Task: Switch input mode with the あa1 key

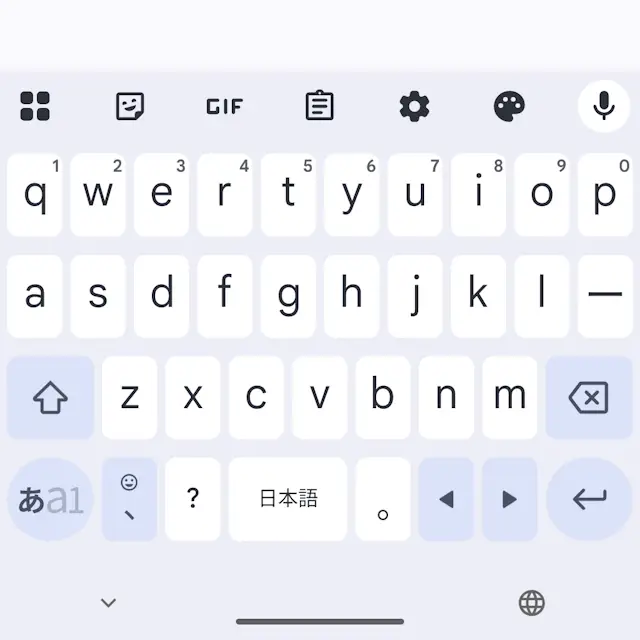Action: click(x=50, y=499)
